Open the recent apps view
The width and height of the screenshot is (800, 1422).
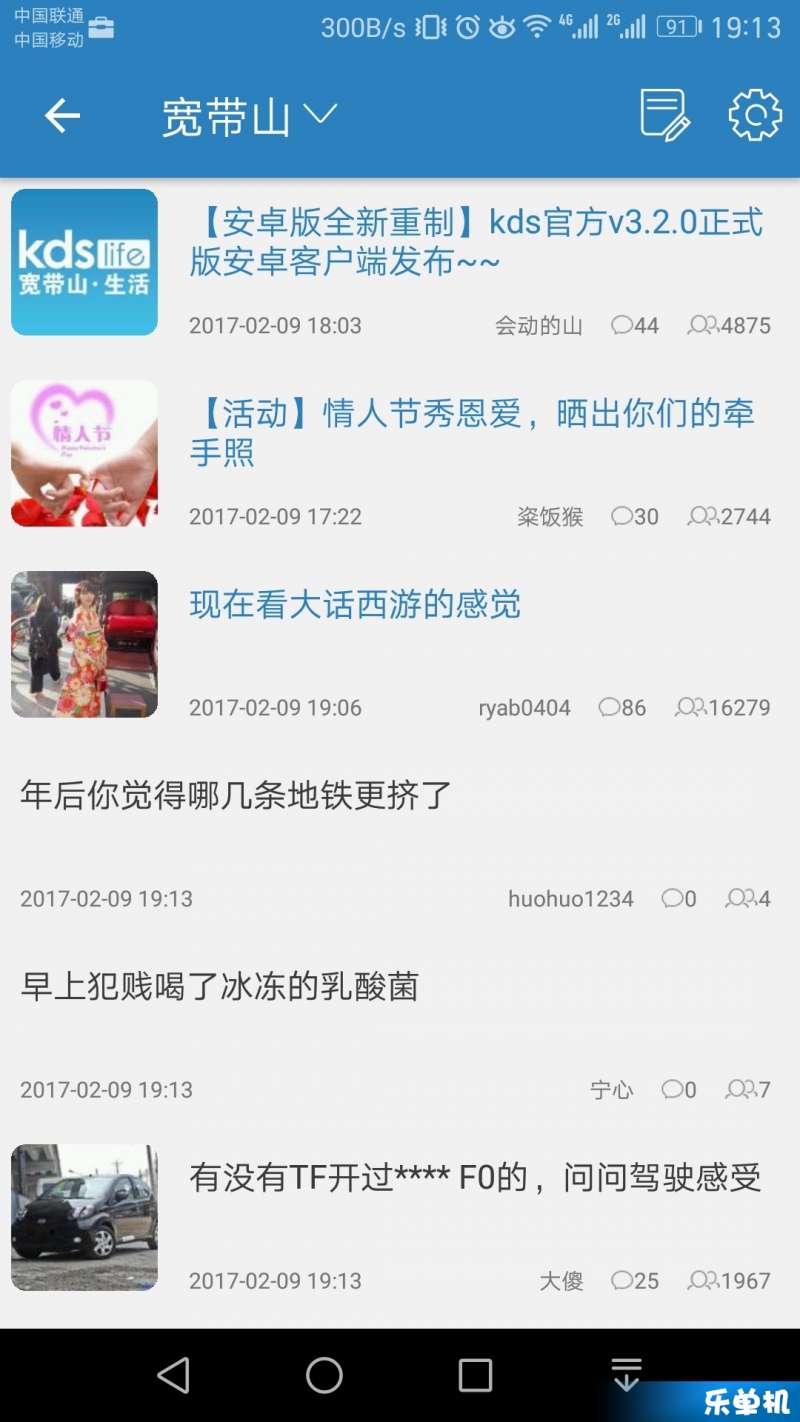point(475,1375)
